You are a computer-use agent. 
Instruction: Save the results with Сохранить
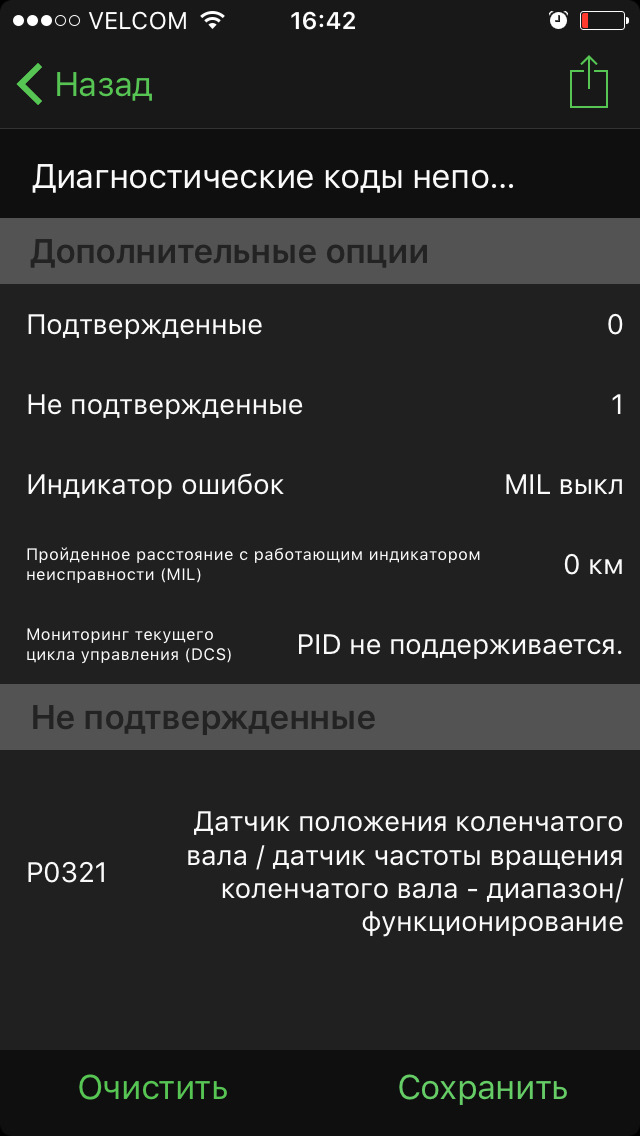(x=483, y=1088)
